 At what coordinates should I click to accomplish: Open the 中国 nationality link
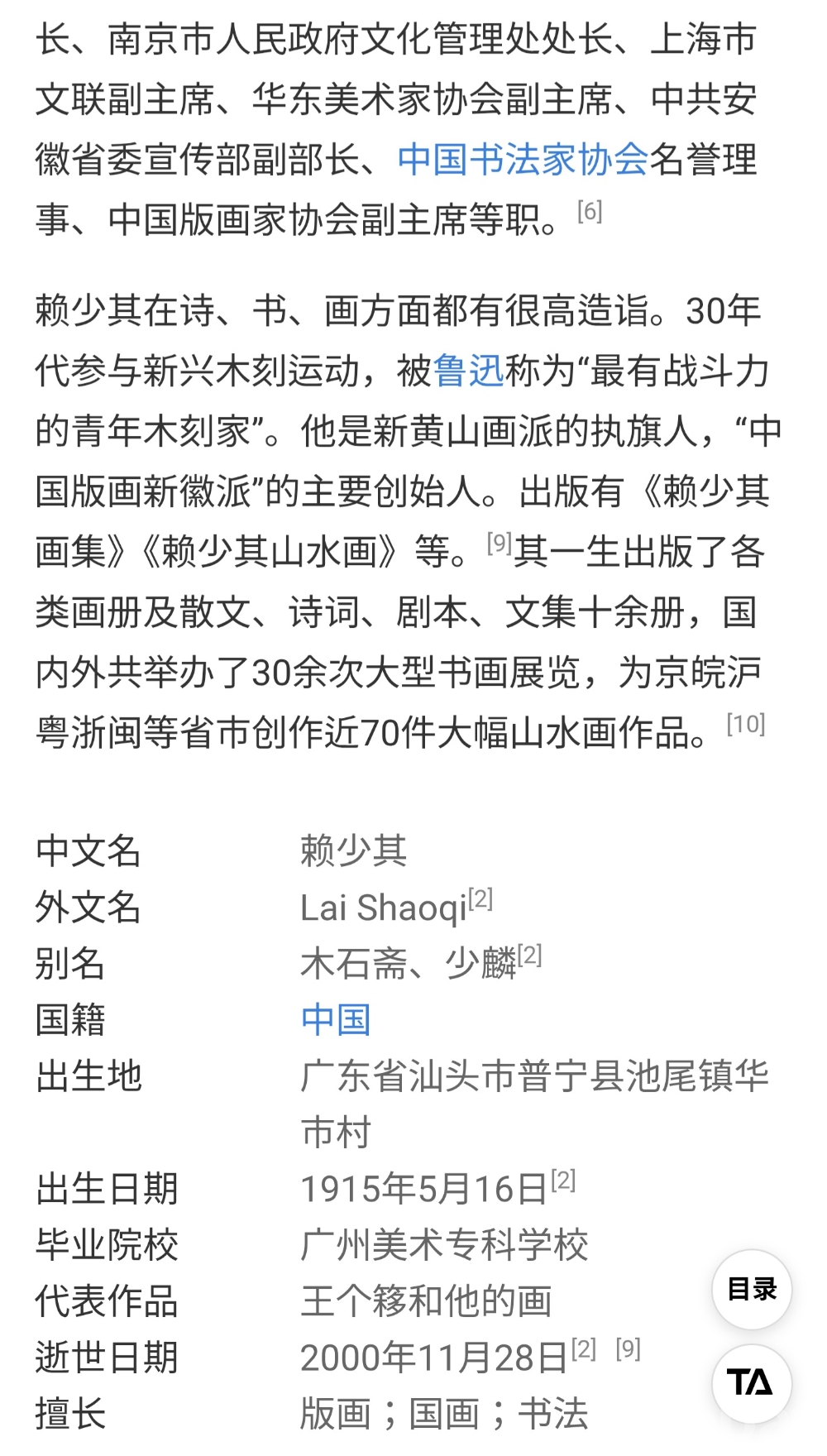point(335,1019)
